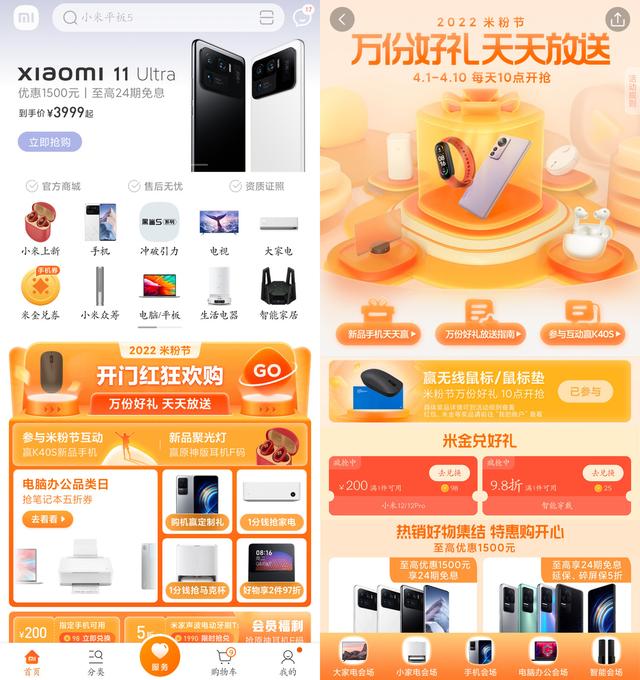640x680 pixels.
Task: Open the scan icon beside the search box
Action: coord(267,17)
